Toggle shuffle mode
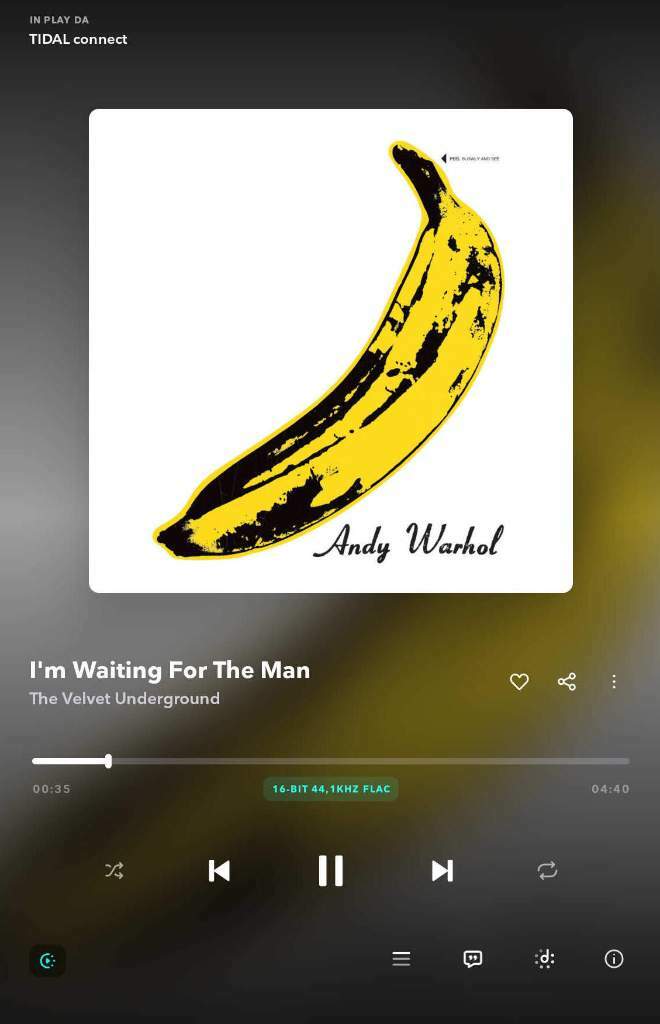This screenshot has height=1024, width=660. click(x=114, y=871)
